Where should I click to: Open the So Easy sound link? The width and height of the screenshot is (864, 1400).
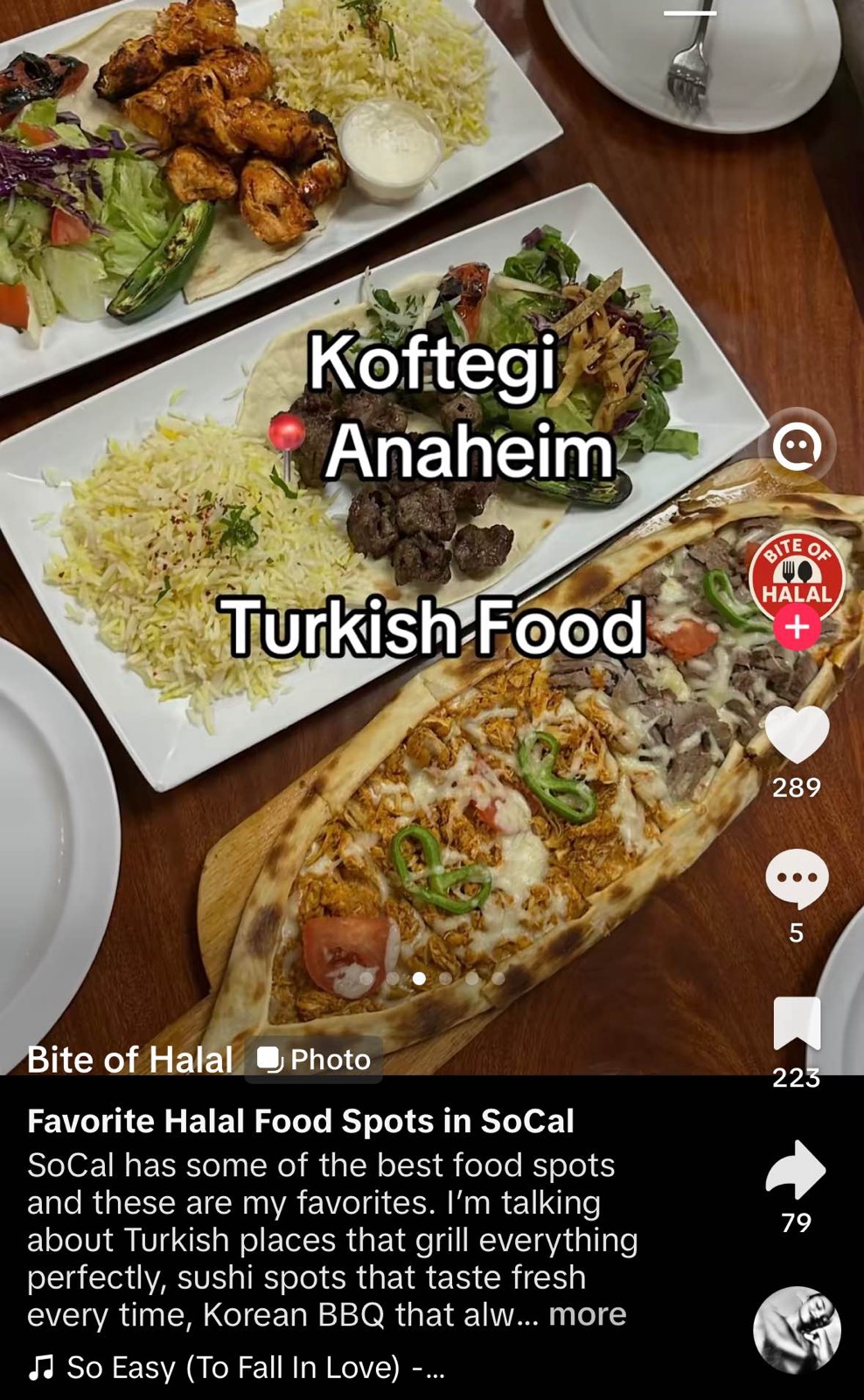(236, 1367)
